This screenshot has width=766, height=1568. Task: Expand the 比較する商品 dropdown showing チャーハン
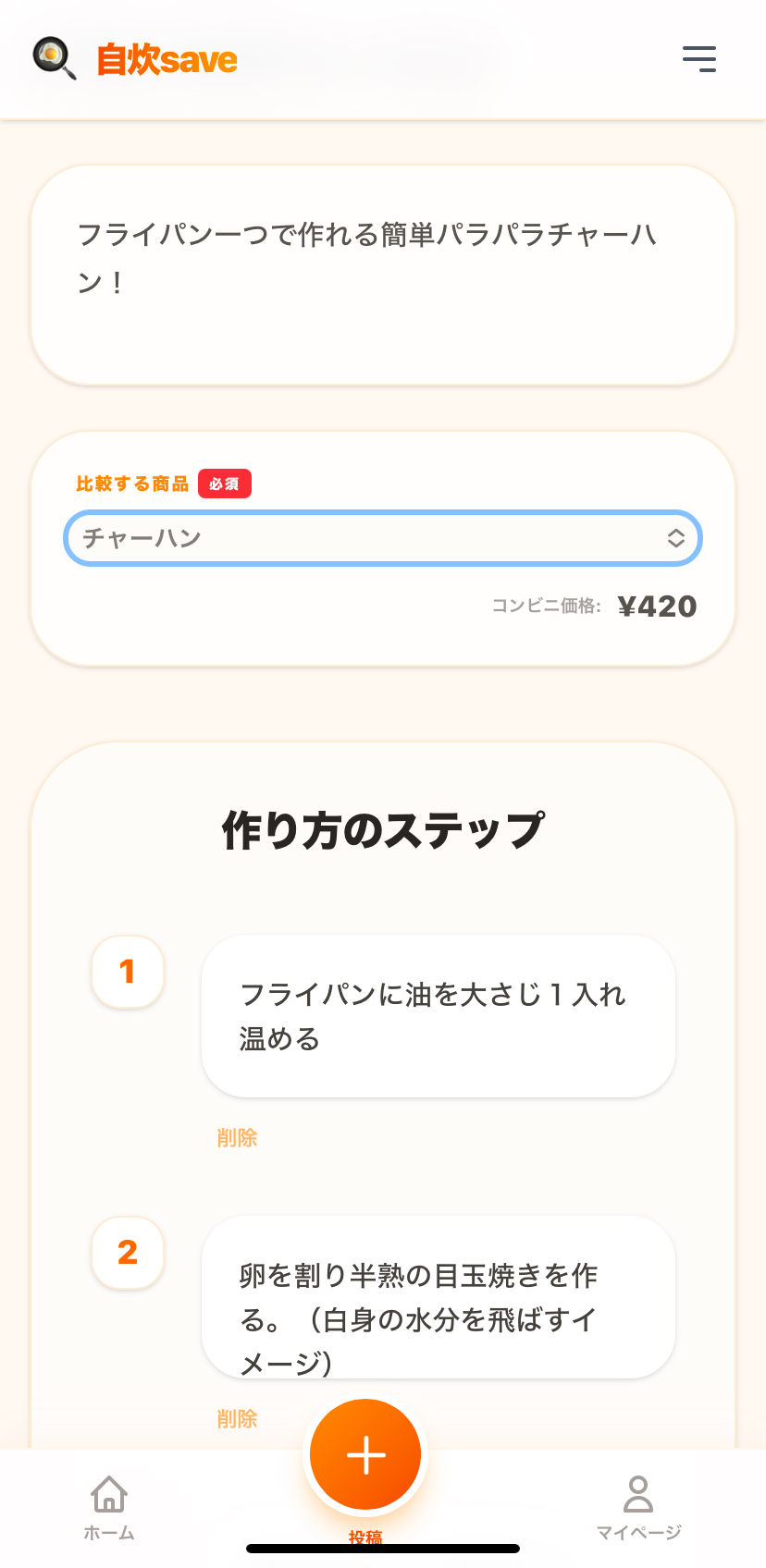[382, 538]
